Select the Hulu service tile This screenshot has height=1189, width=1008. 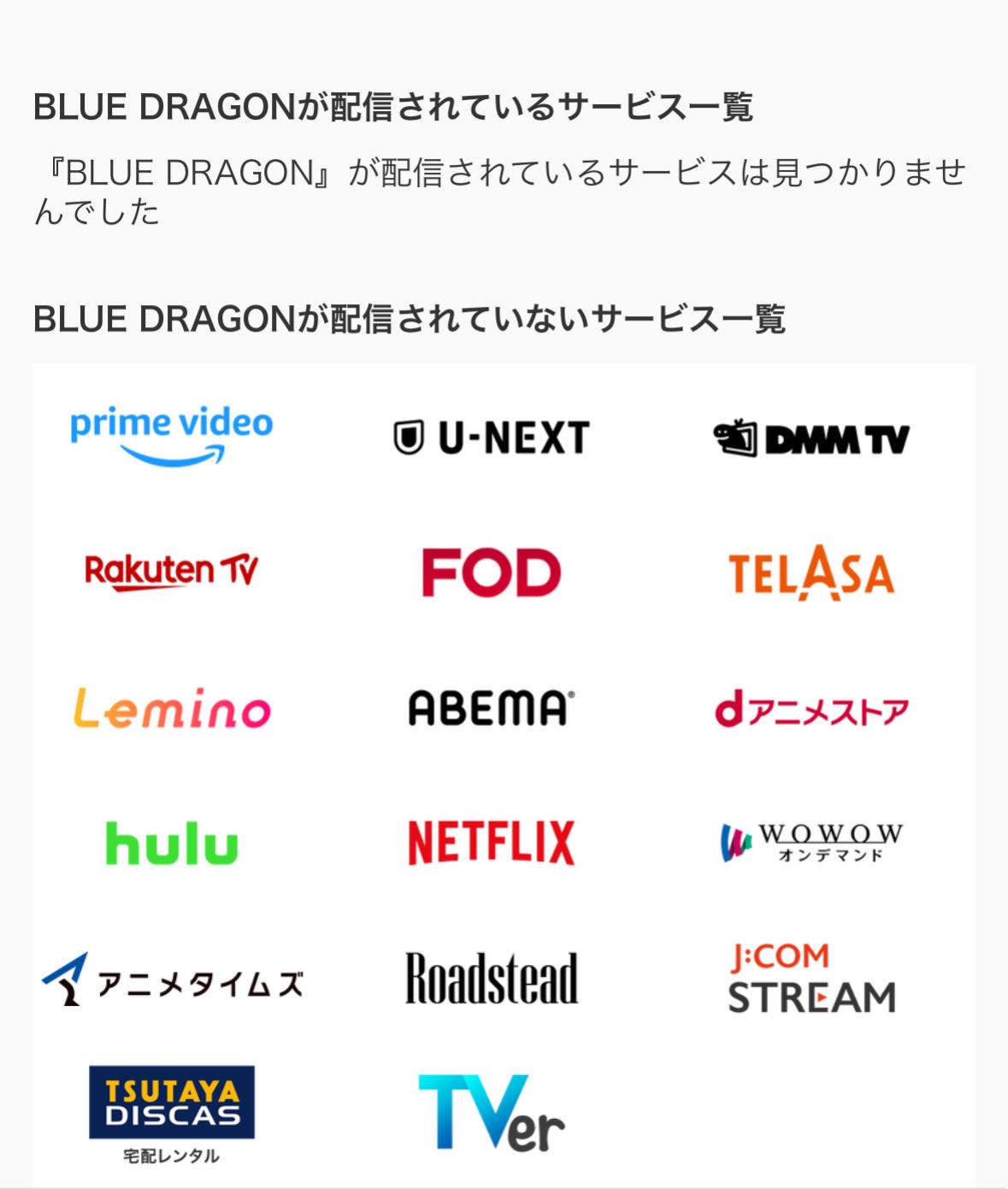coord(172,844)
